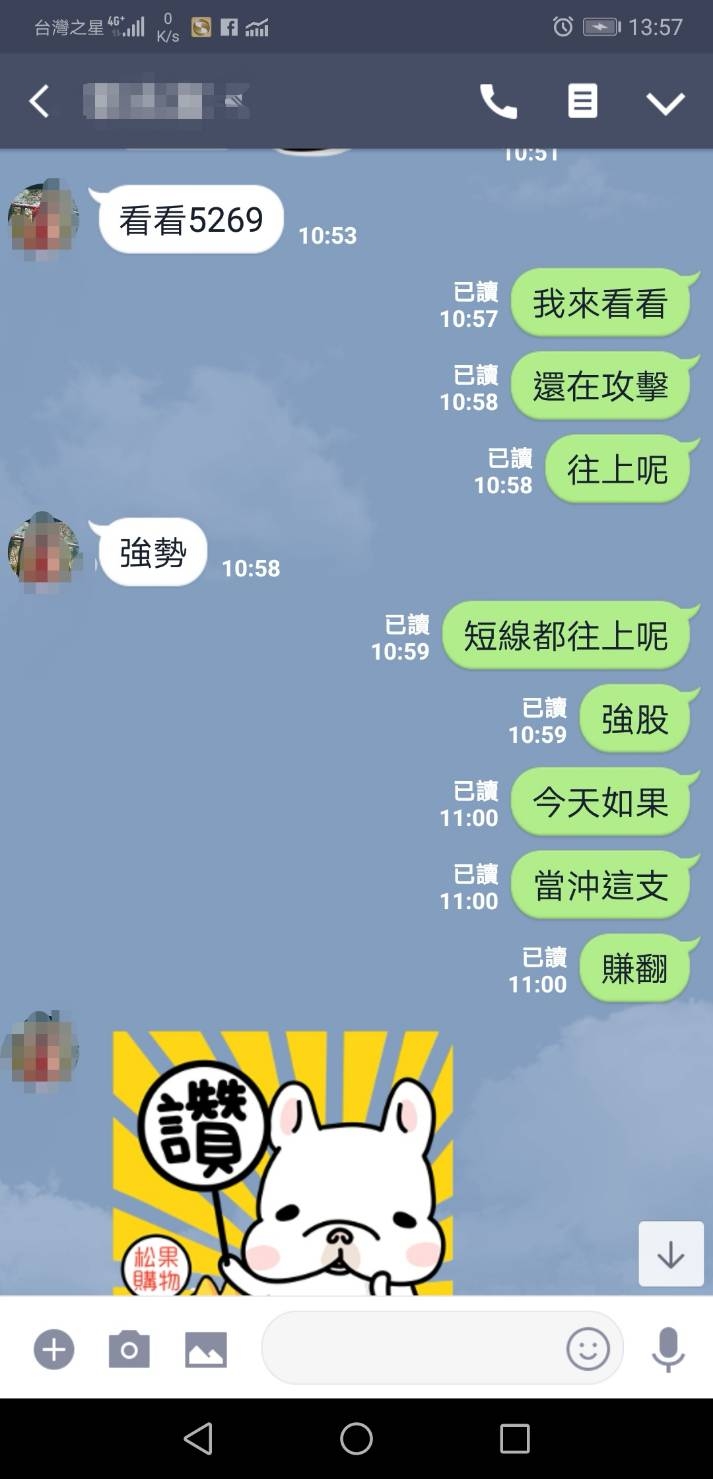Expand the chat options dropdown arrow
The image size is (713, 1479).
(x=665, y=102)
